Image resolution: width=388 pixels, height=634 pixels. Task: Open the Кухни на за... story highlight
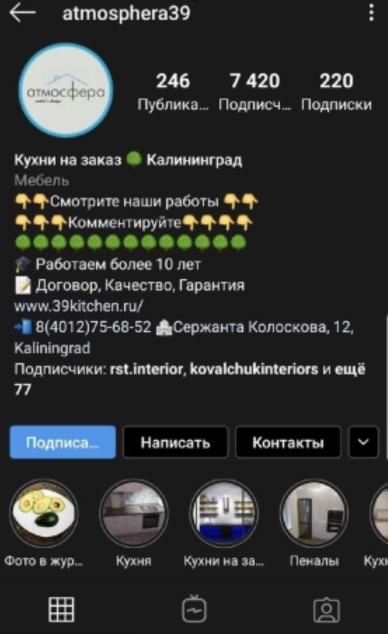point(224,514)
